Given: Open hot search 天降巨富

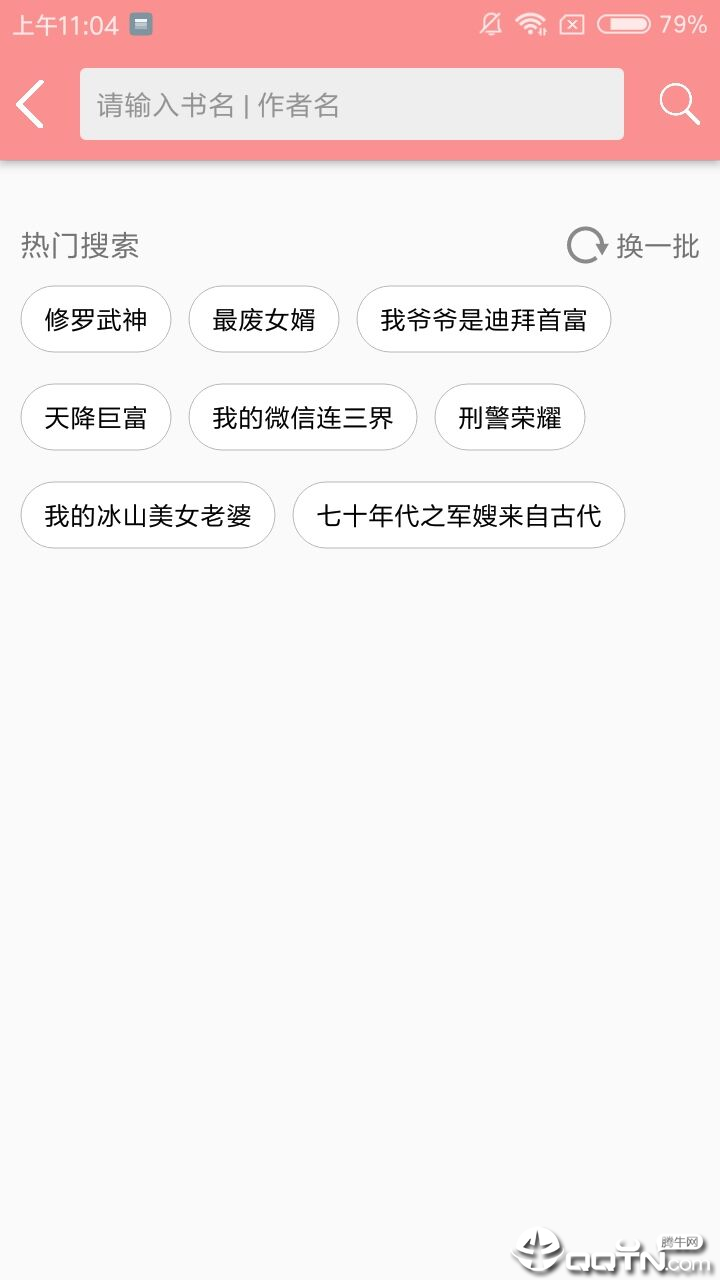Looking at the screenshot, I should (96, 418).
